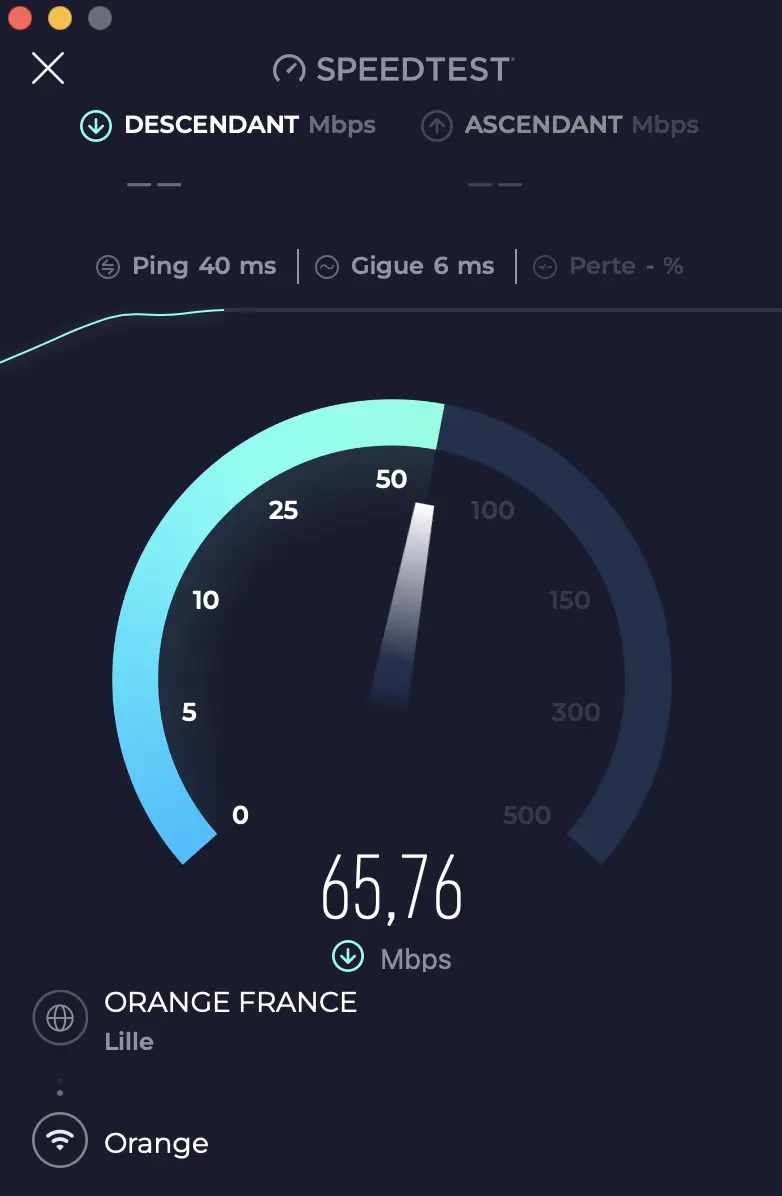Click the globe icon next to ORANGE FRANCE
Image resolution: width=782 pixels, height=1196 pixels.
pos(60,1017)
